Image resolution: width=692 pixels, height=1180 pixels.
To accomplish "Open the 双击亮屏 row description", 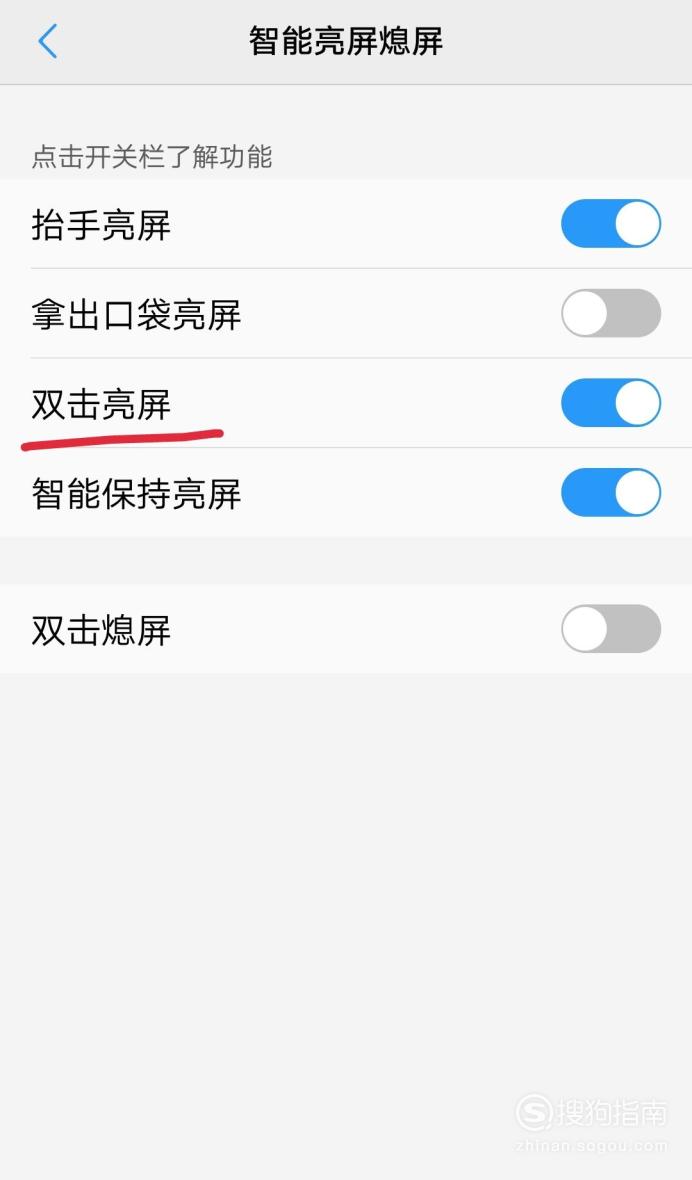I will tap(346, 403).
